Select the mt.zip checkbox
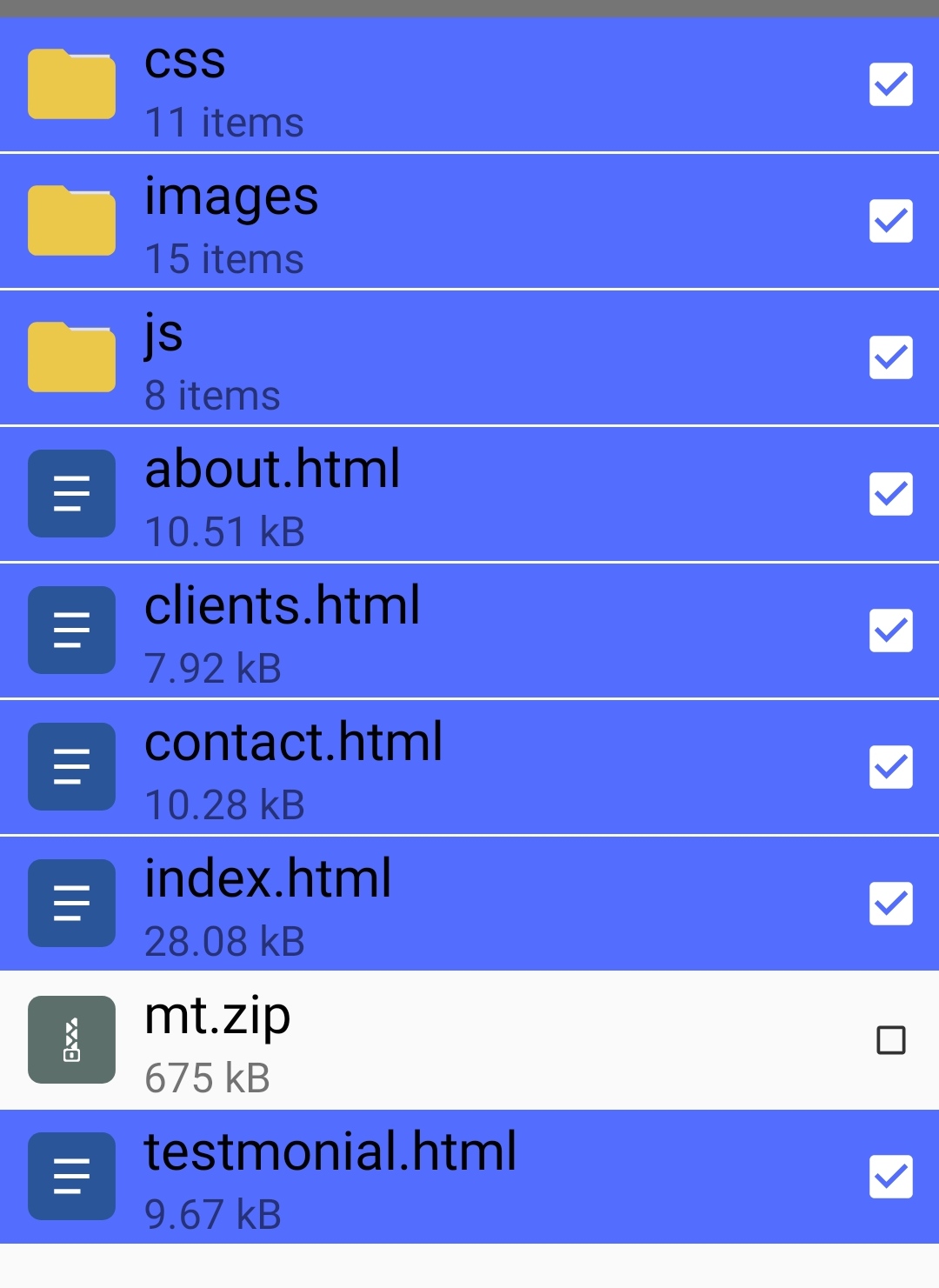The image size is (939, 1288). point(890,1040)
